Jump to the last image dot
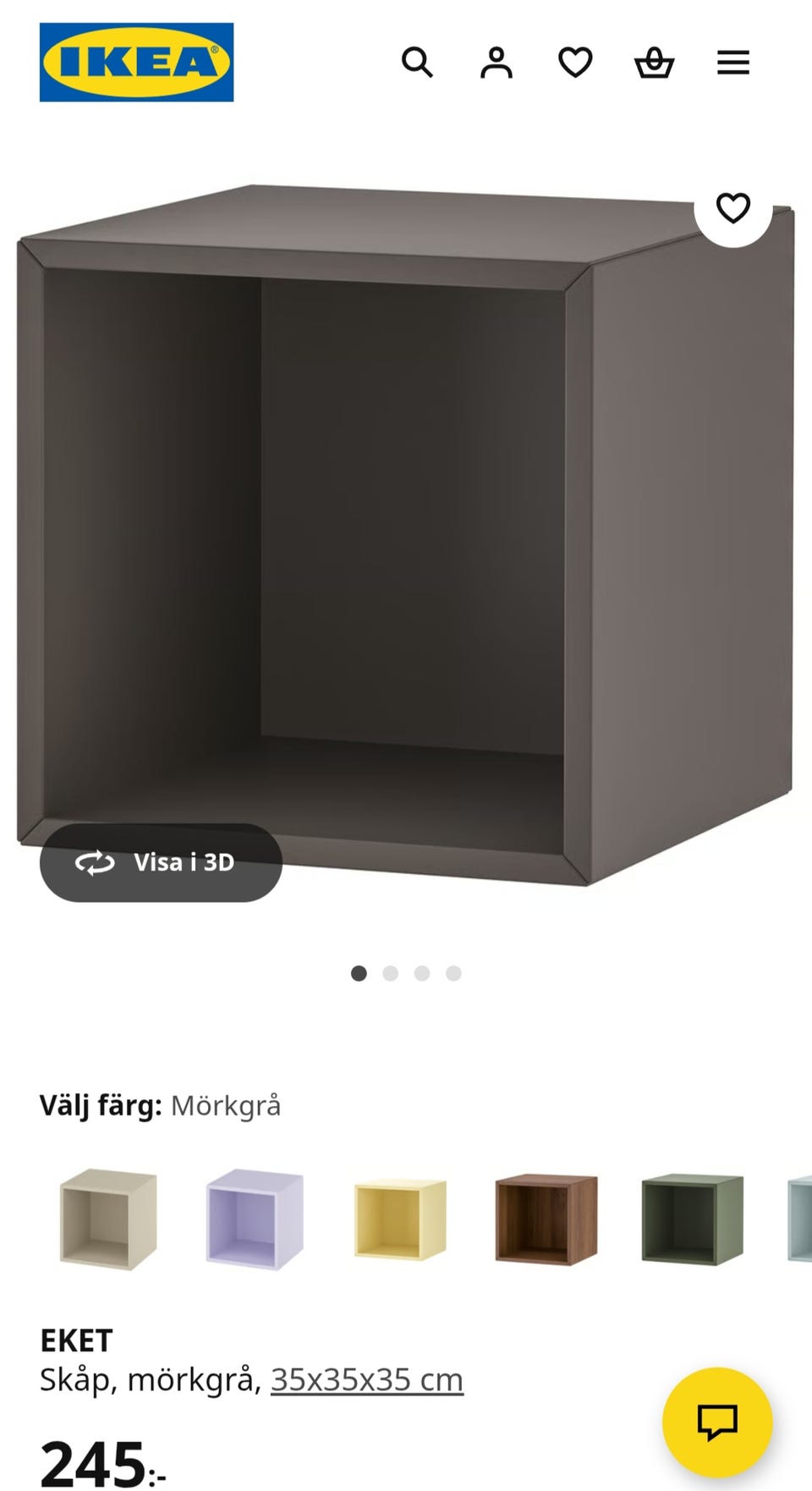The width and height of the screenshot is (812, 1491). point(454,972)
